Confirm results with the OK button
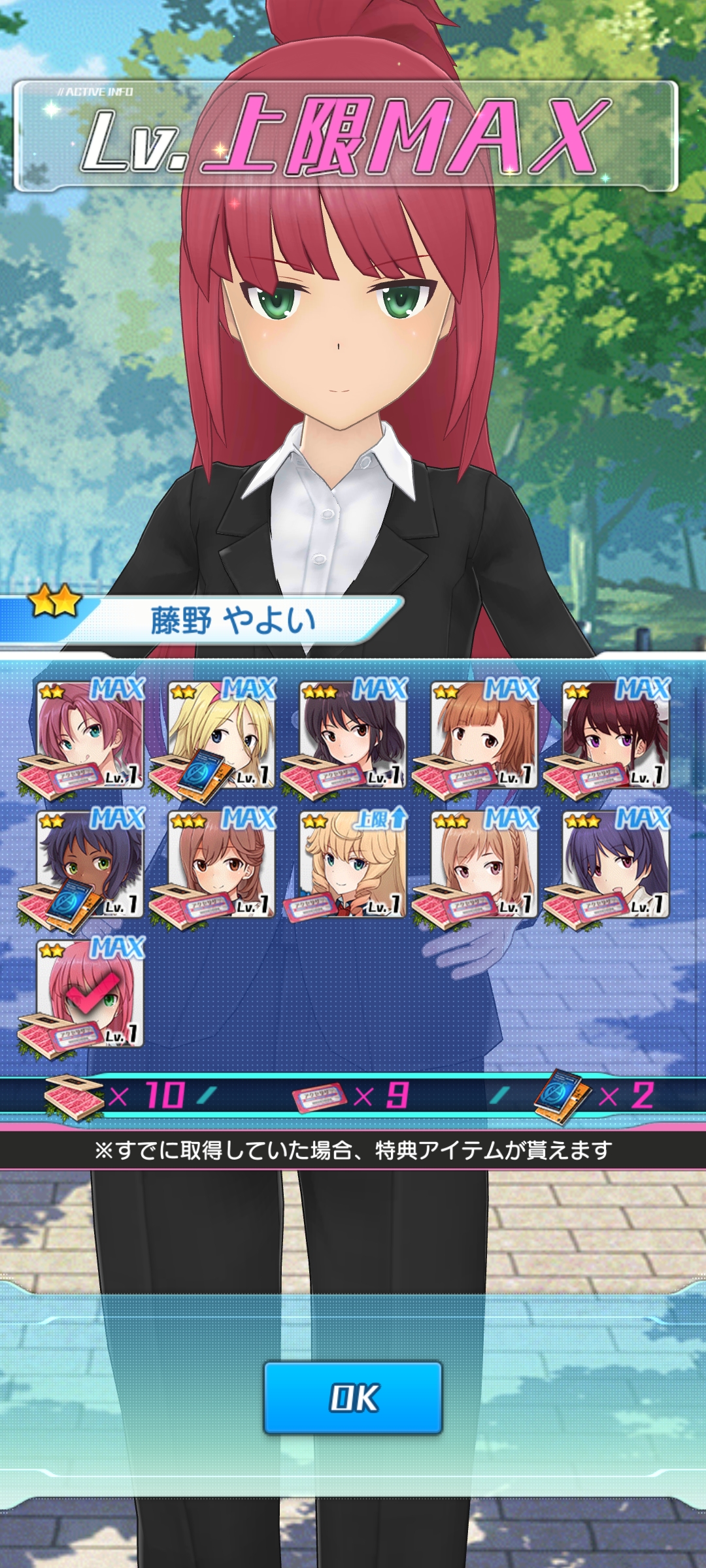Screen dimensions: 706x1568 point(353,1397)
